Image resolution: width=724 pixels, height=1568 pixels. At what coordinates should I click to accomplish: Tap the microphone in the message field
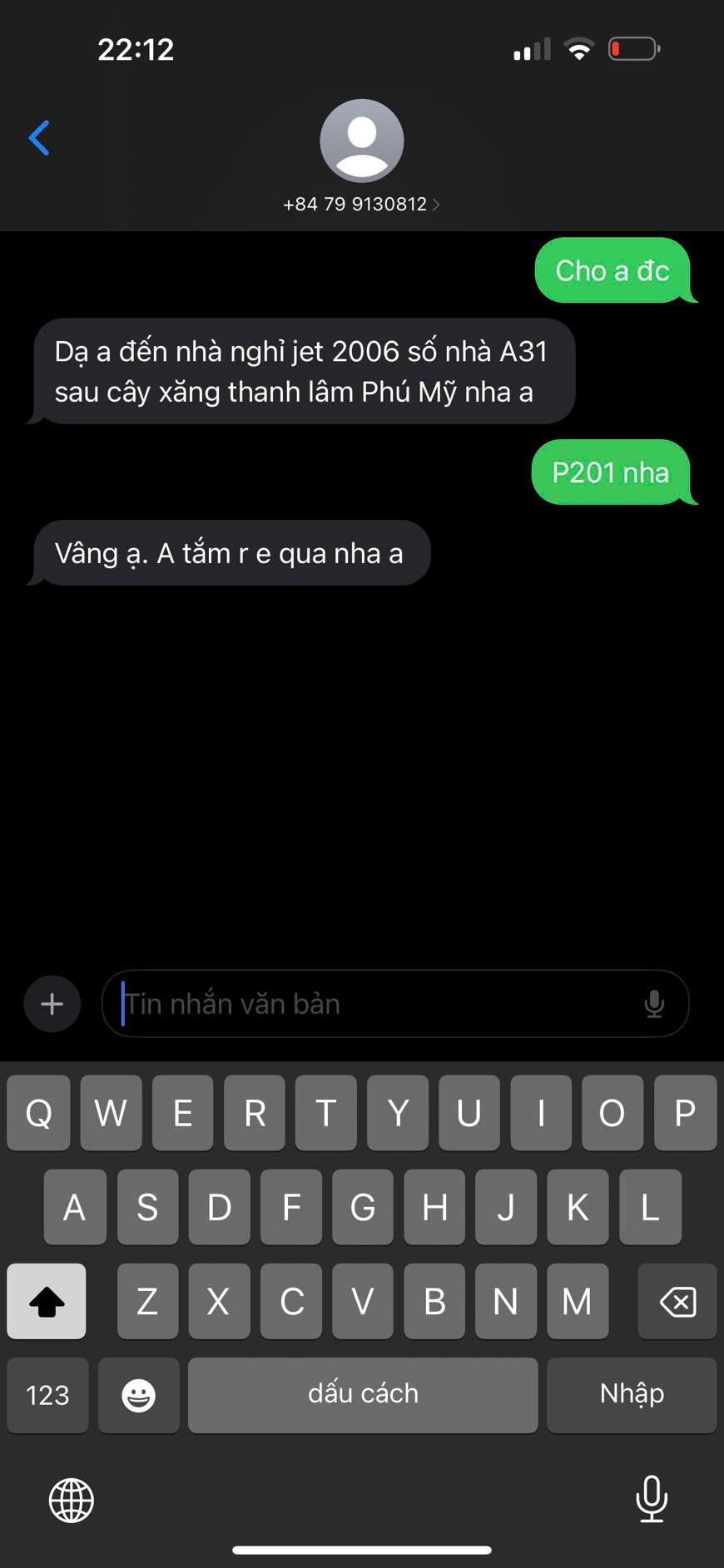(x=654, y=1004)
